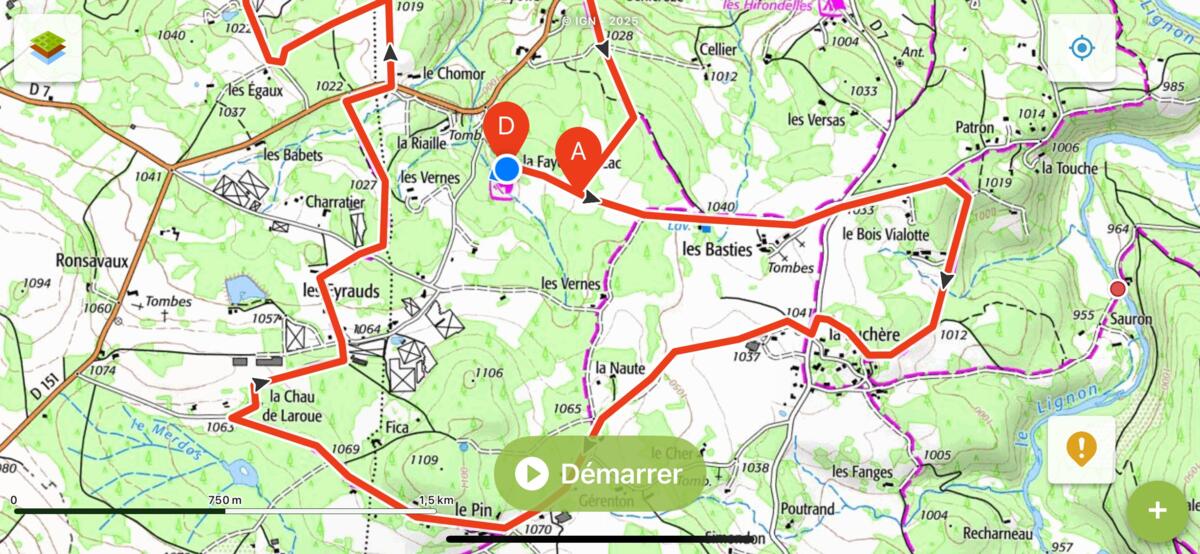Viewport: 1200px width, 554px height.
Task: Tap the green plus button
Action: coord(1157,510)
